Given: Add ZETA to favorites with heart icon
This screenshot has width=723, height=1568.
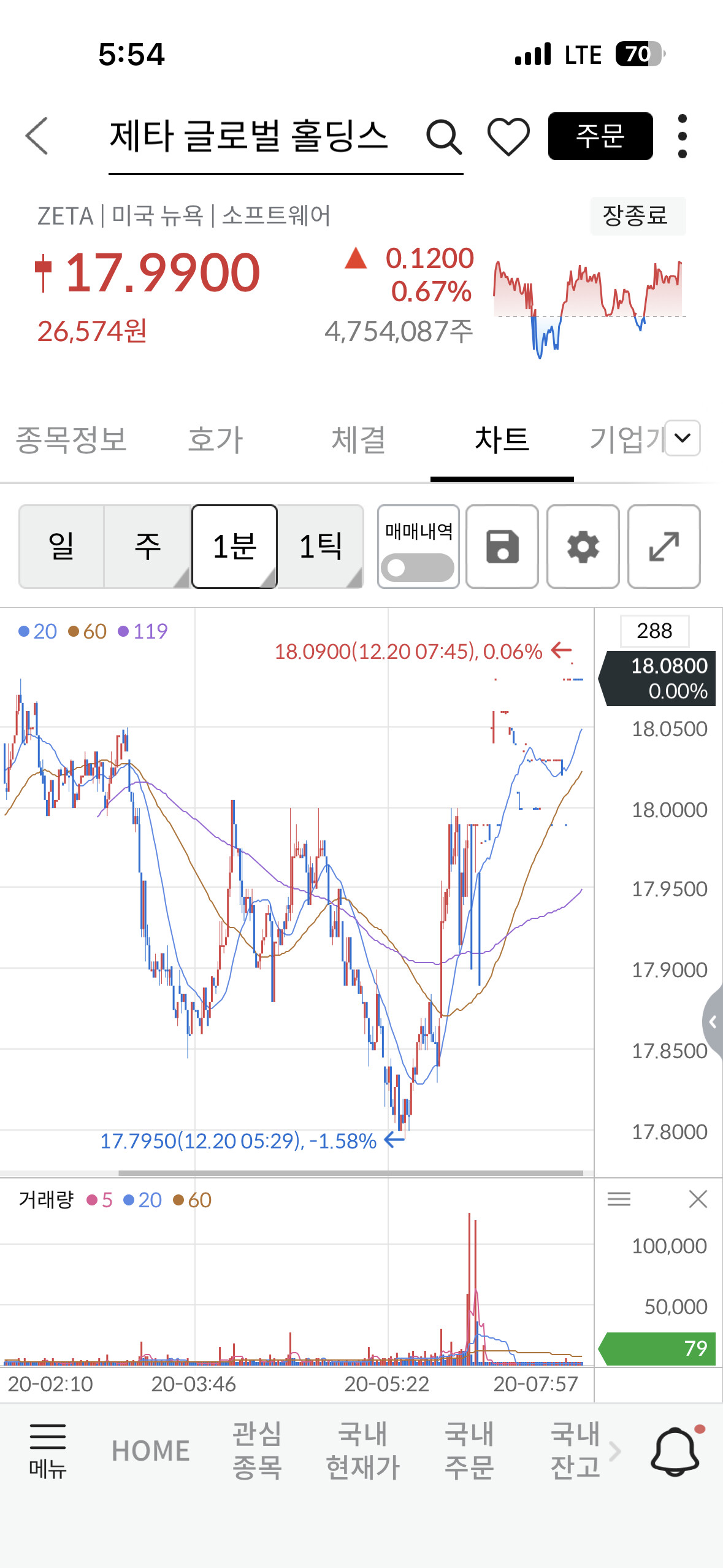Looking at the screenshot, I should click(508, 136).
